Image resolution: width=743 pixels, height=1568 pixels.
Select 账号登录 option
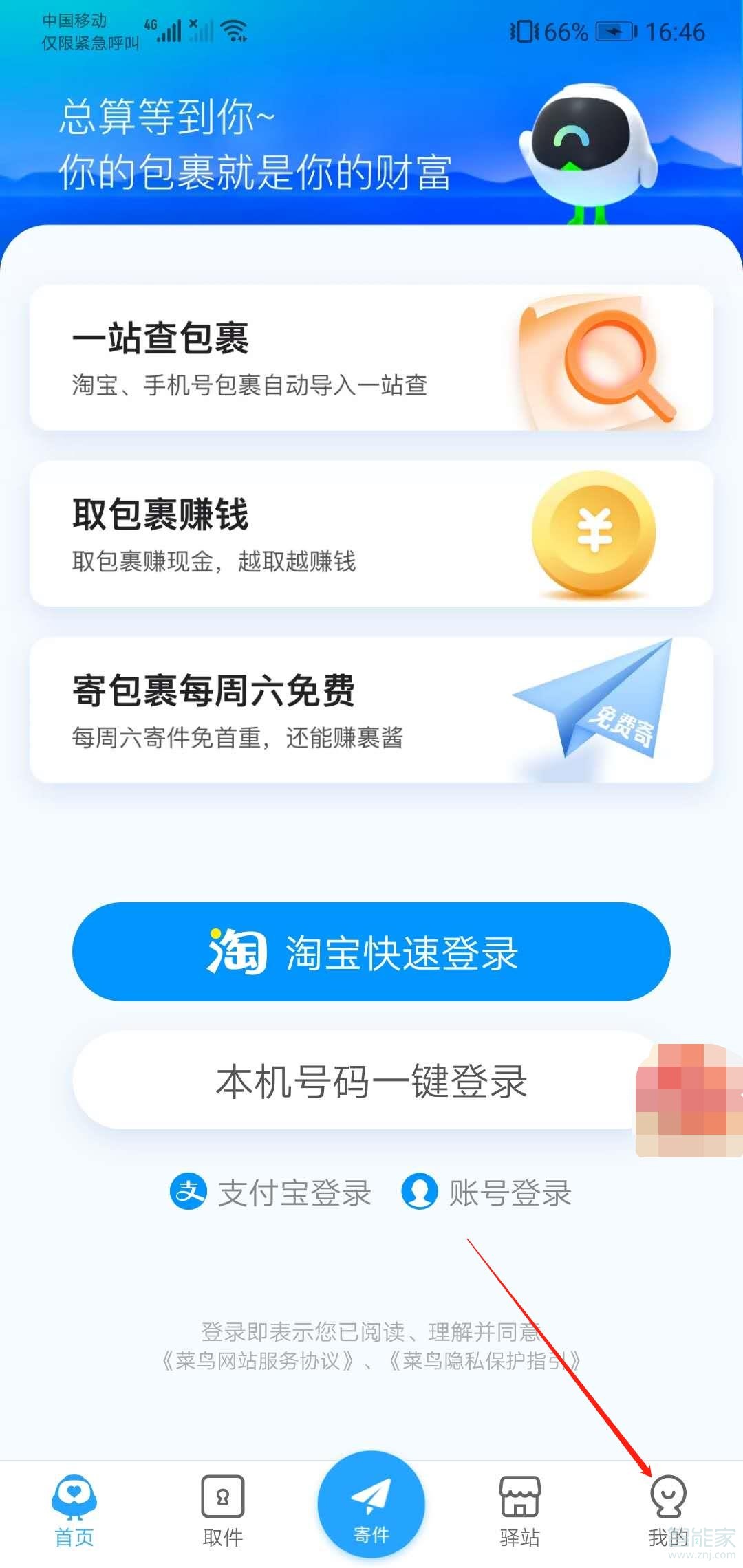coord(487,1193)
